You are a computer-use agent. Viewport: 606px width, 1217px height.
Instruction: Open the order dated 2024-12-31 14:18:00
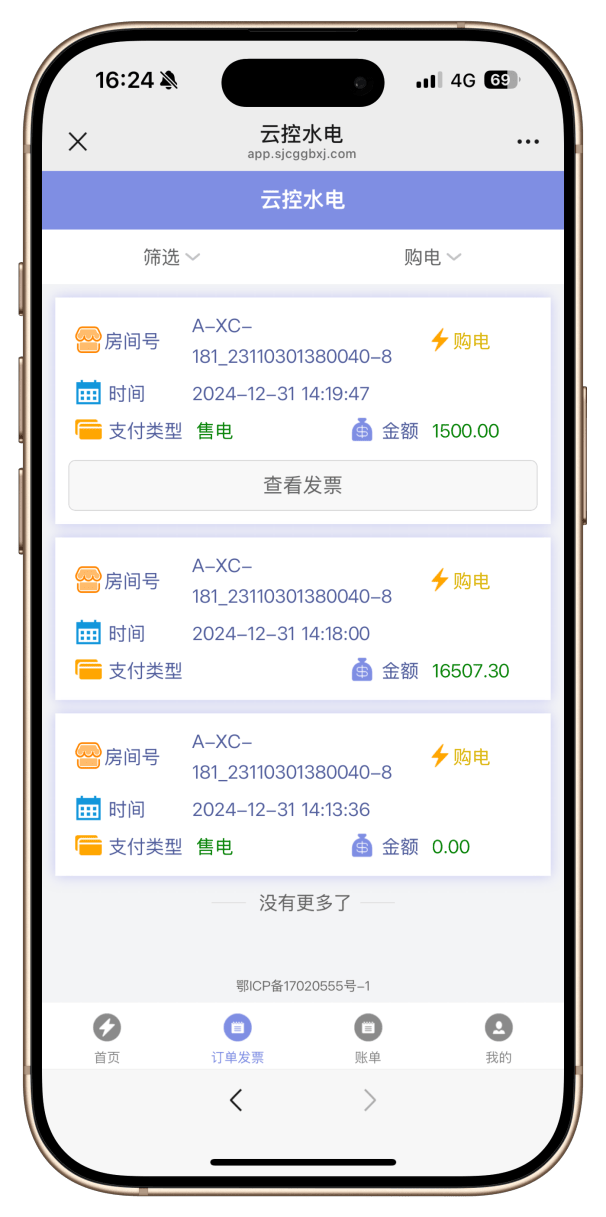pos(303,619)
